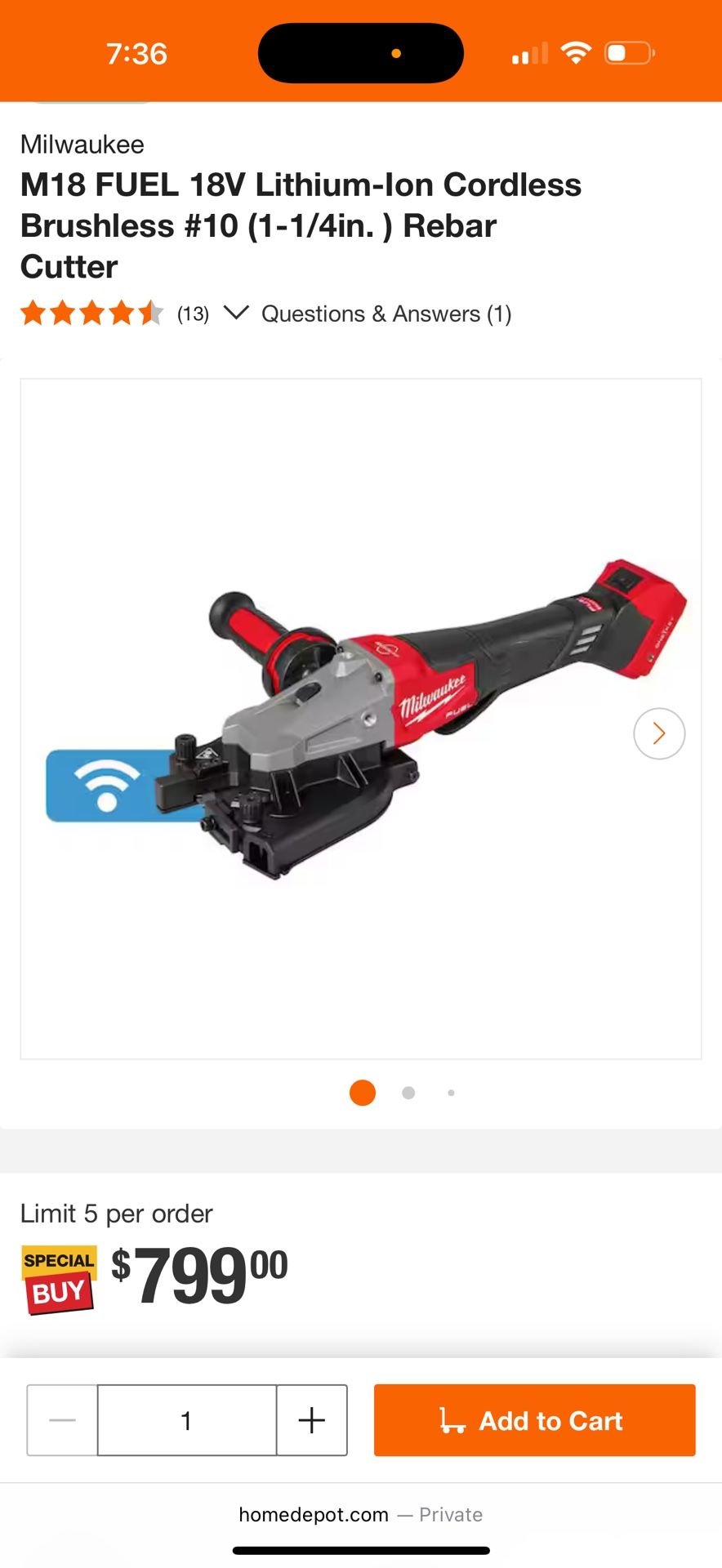Image resolution: width=722 pixels, height=1568 pixels.
Task: Decrease quantity with the minus button
Action: pyautogui.click(x=62, y=1420)
